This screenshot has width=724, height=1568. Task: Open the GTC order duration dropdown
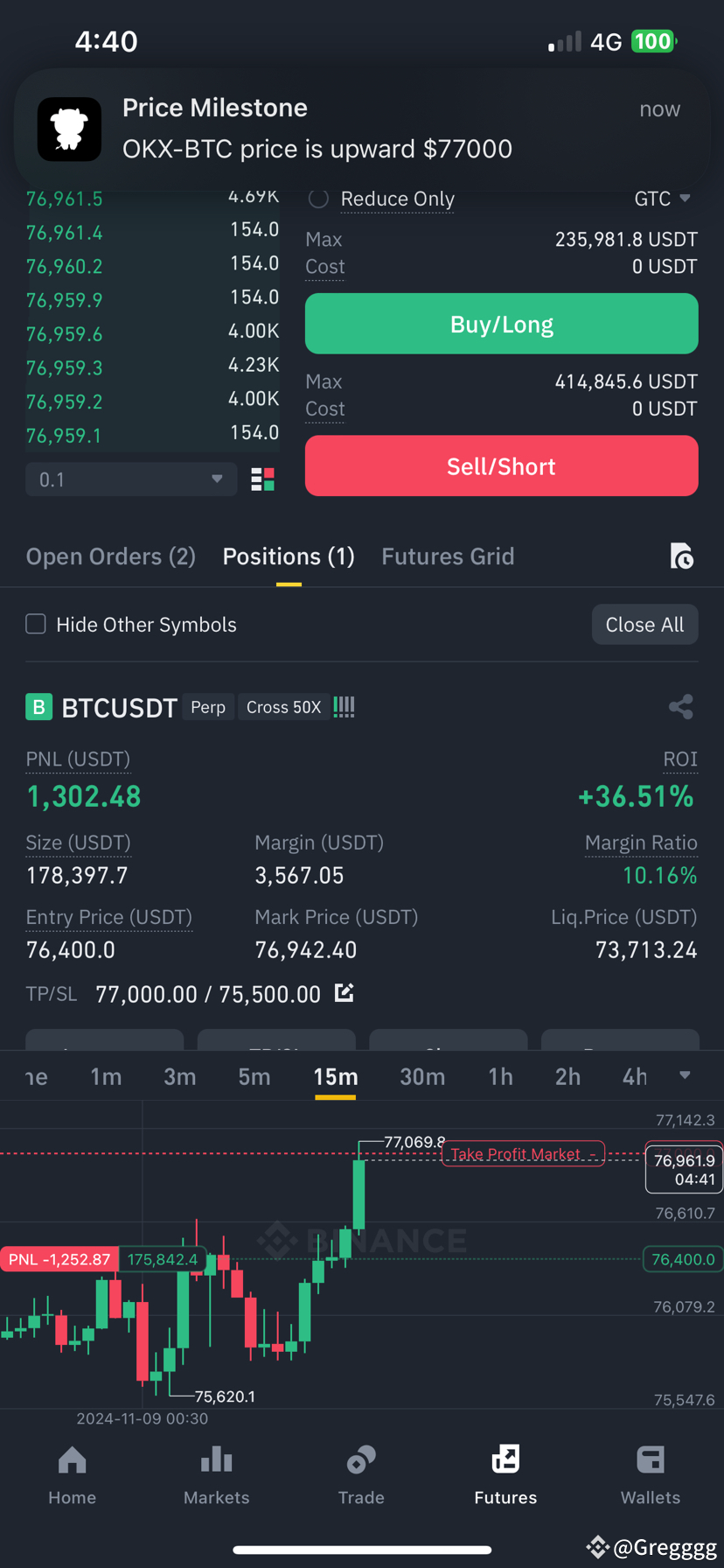(x=663, y=199)
